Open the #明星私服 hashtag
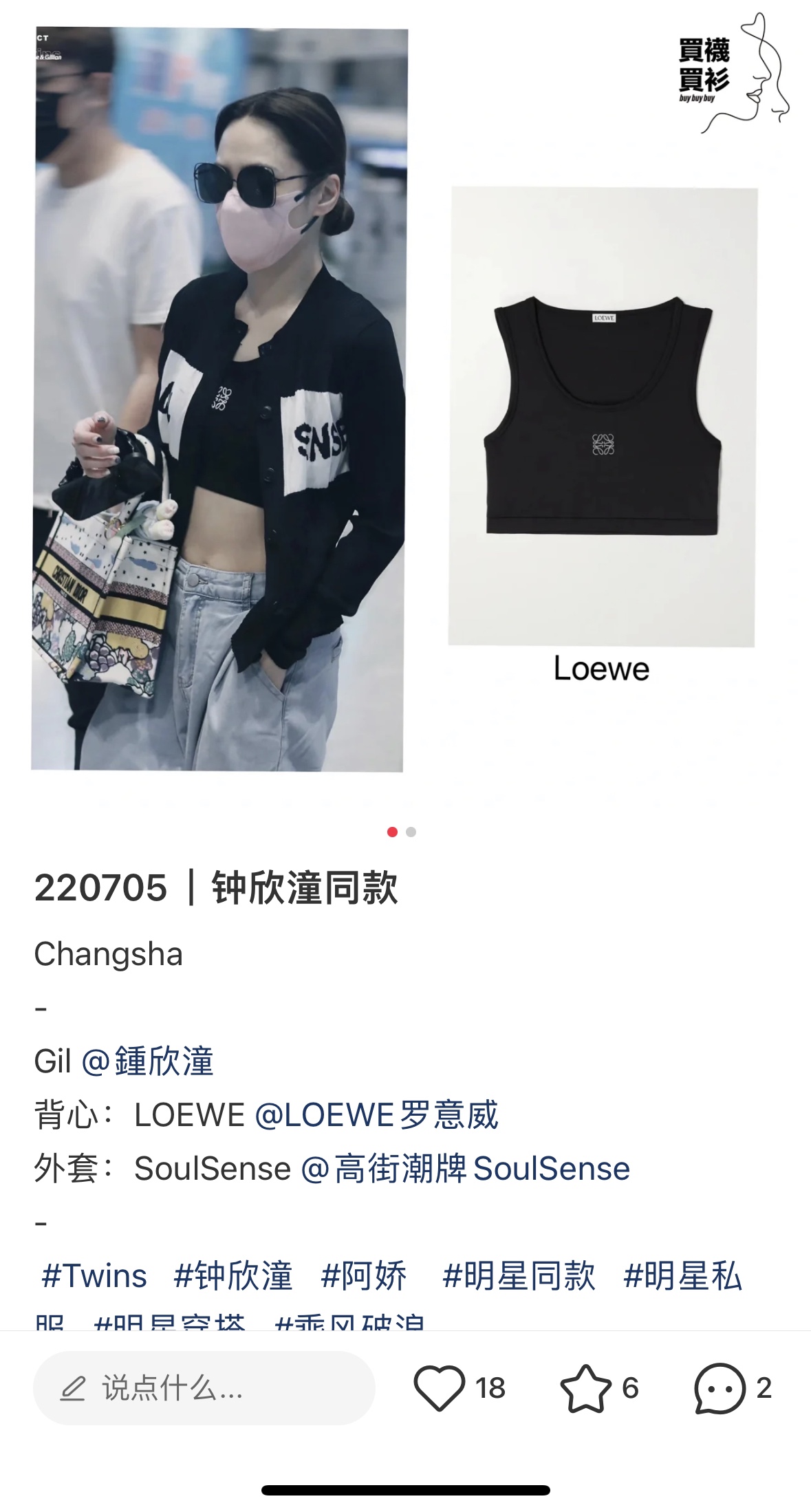Image resolution: width=811 pixels, height=1512 pixels. click(x=682, y=1276)
